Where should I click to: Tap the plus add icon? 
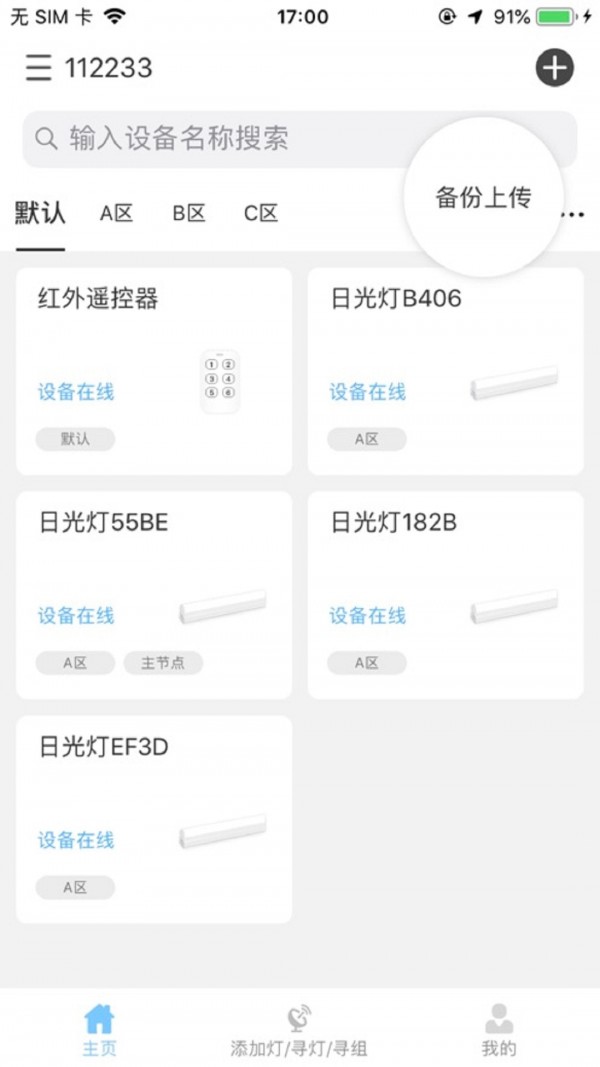point(554,68)
